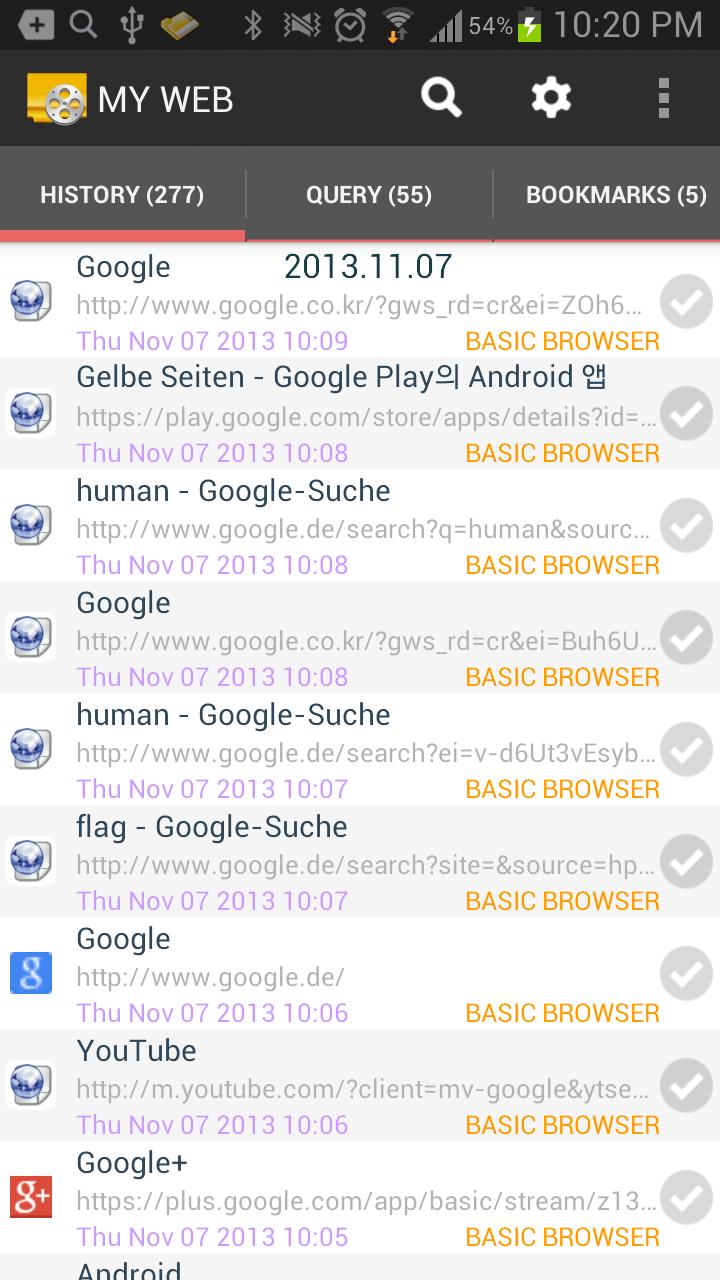Select the check circle for flag - Google-Suche
The width and height of the screenshot is (720, 1280).
(686, 861)
